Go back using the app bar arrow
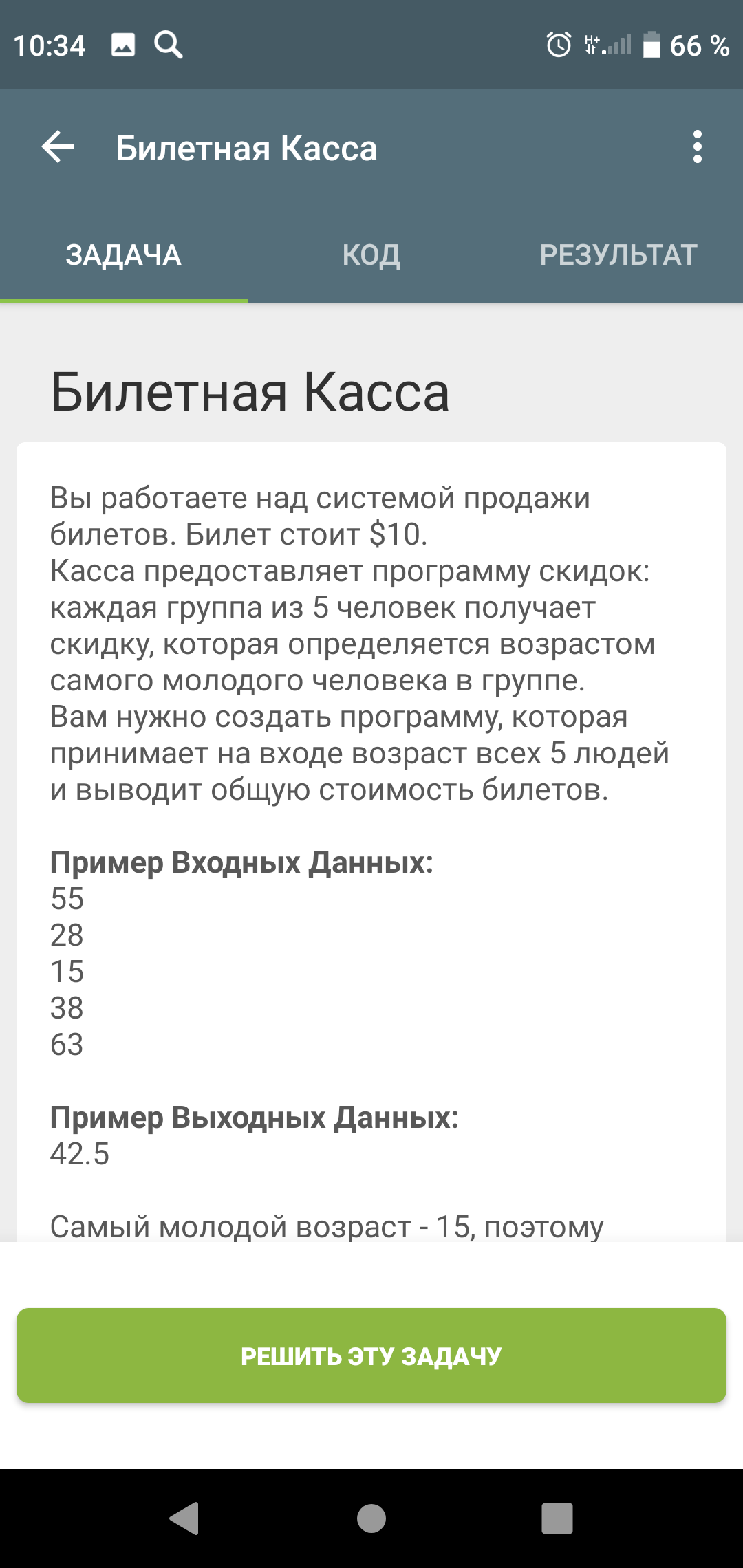The width and height of the screenshot is (743, 1568). coord(58,147)
